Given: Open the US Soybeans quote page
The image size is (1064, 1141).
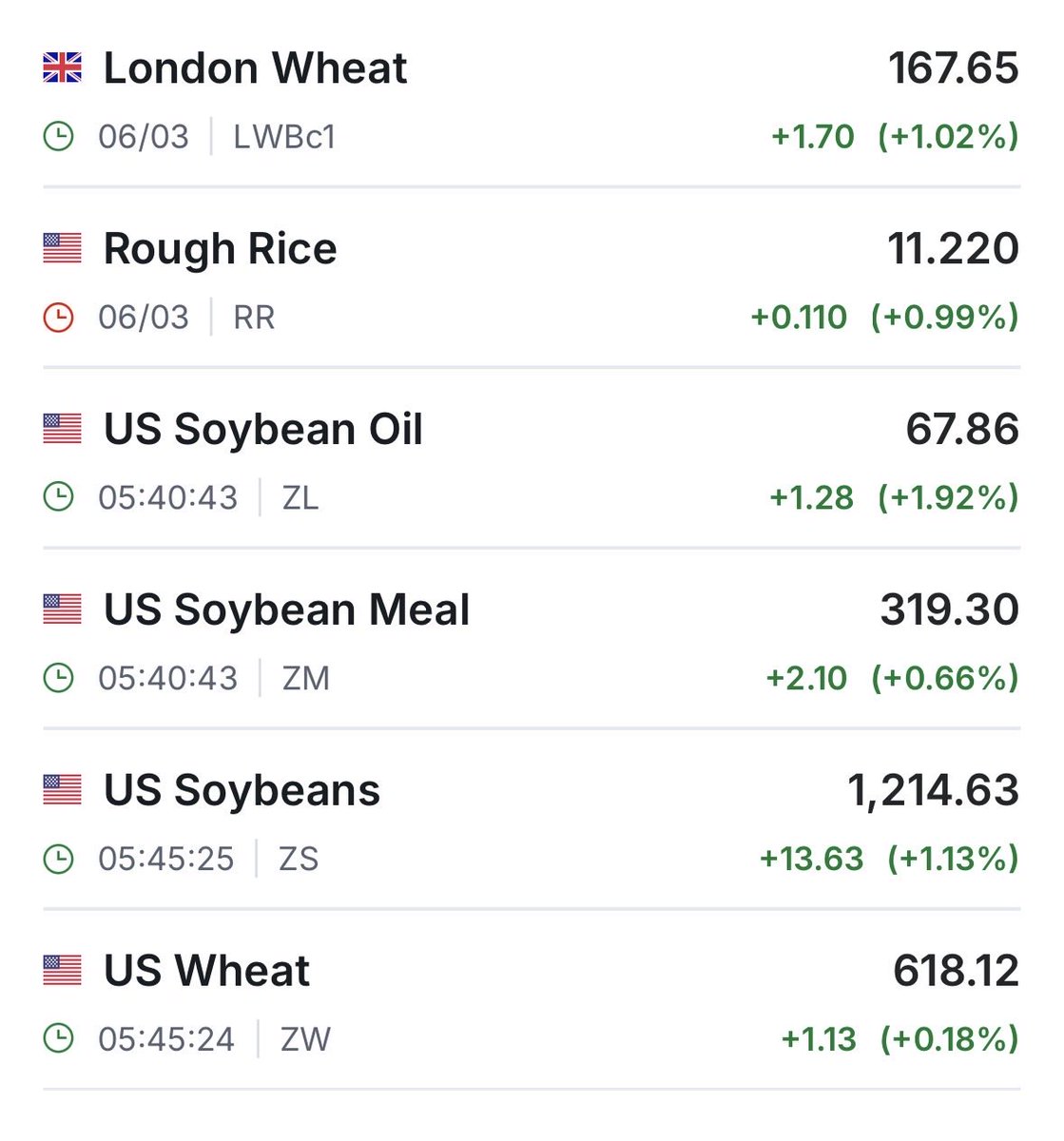Looking at the screenshot, I should [x=242, y=791].
